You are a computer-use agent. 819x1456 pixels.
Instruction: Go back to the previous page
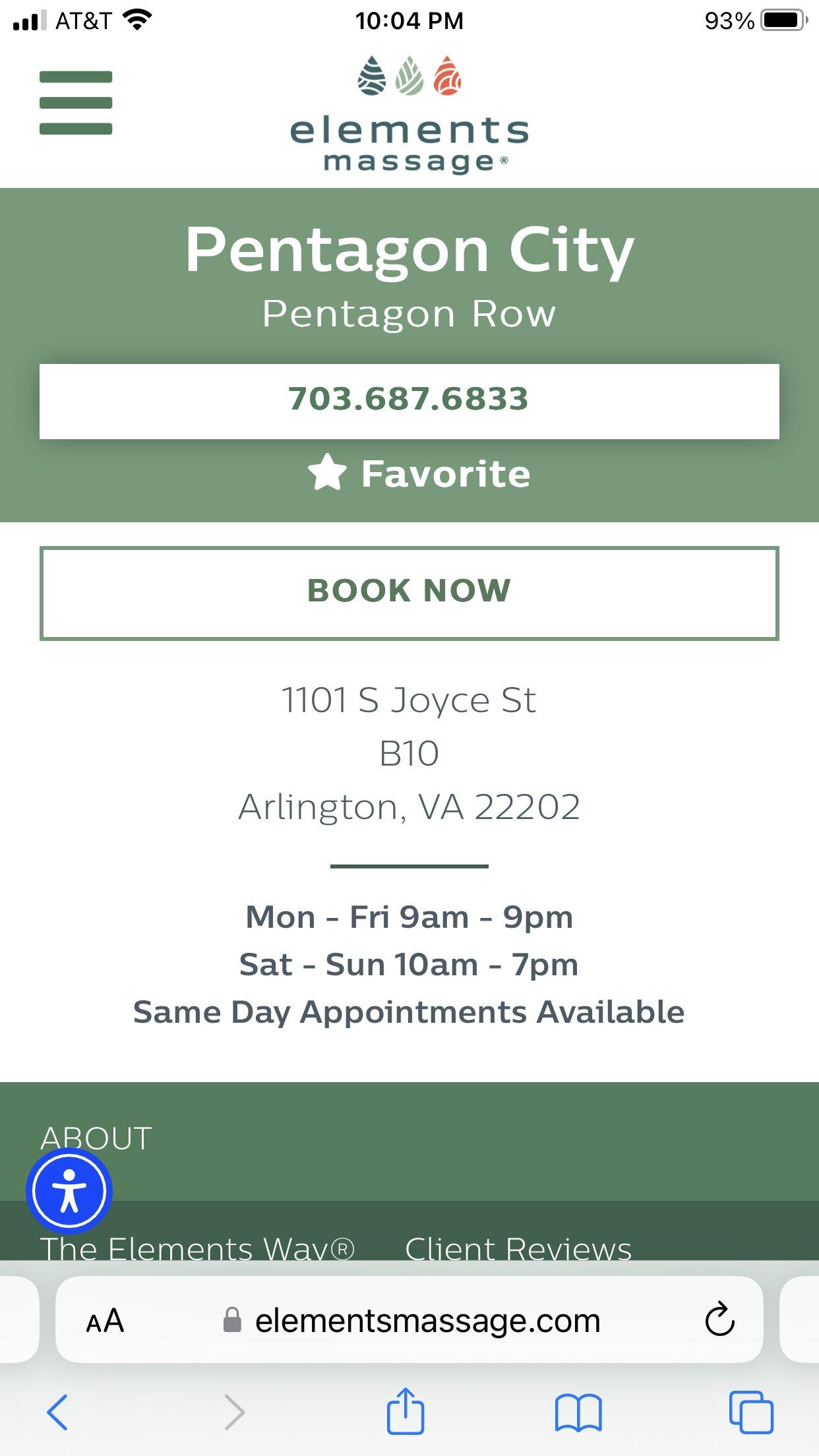(x=57, y=1412)
